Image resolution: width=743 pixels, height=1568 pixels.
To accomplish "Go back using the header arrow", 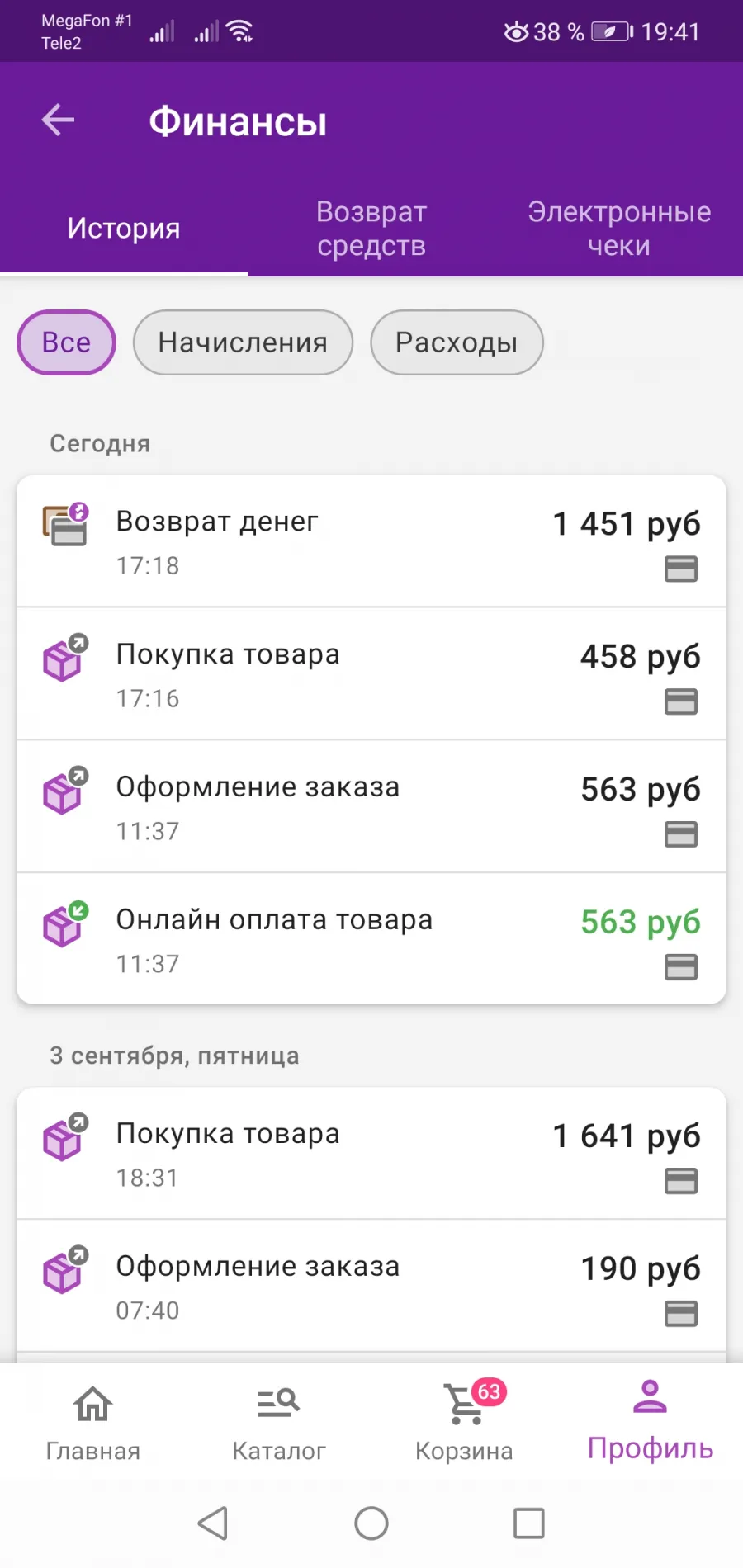I will 58,120.
